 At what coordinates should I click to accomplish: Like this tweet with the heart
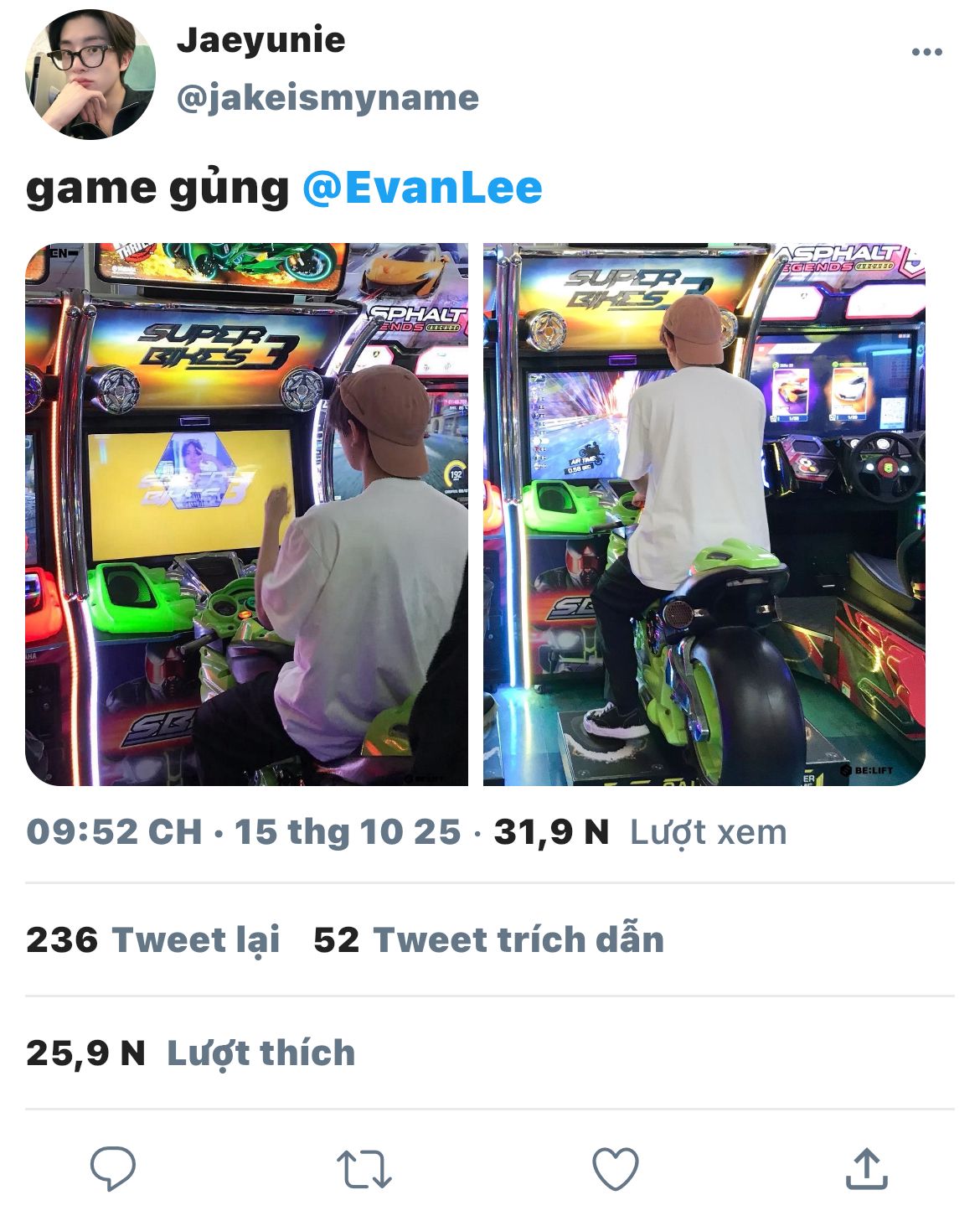tap(616, 1168)
